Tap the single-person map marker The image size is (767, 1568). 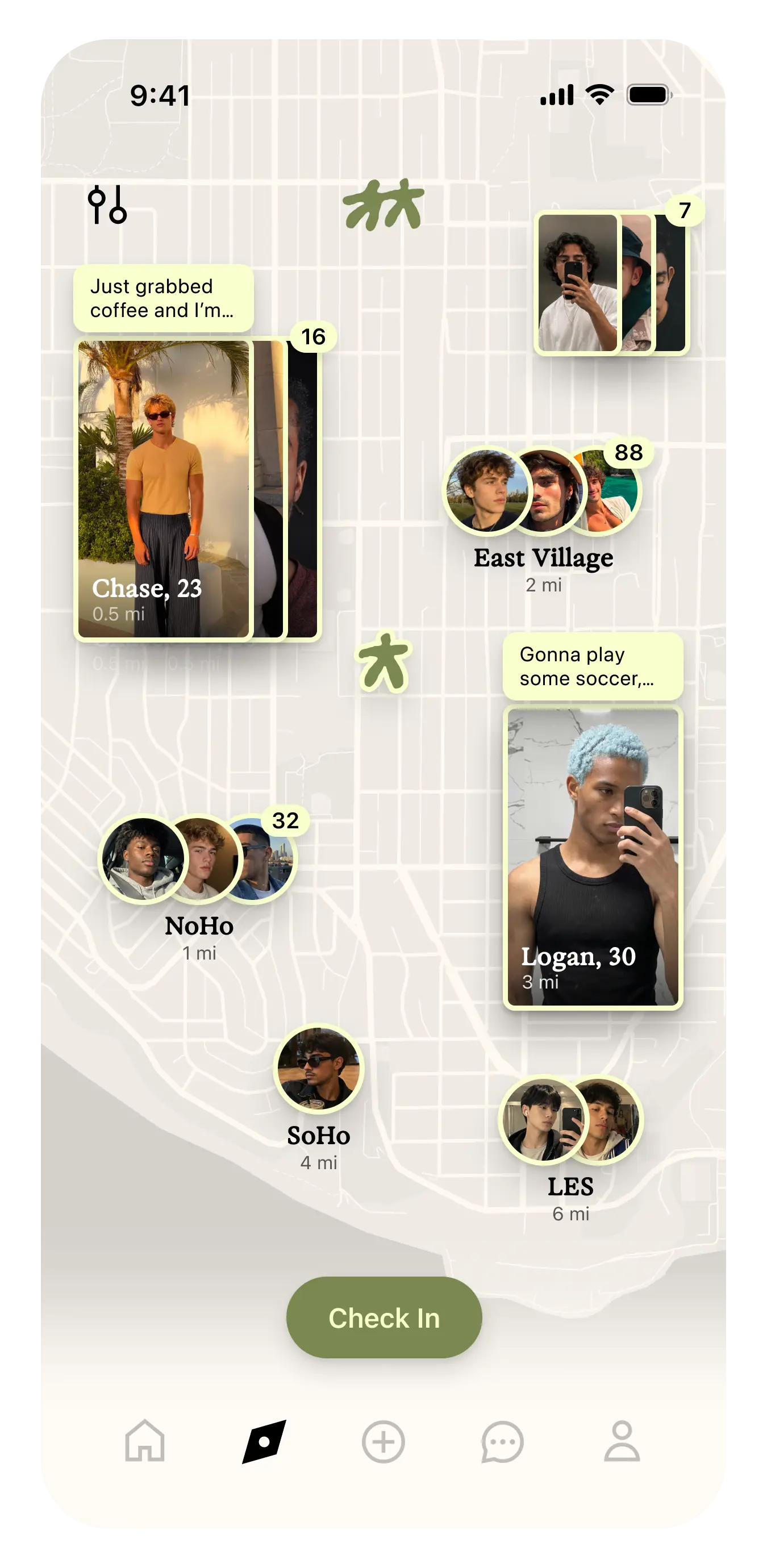pyautogui.click(x=383, y=662)
